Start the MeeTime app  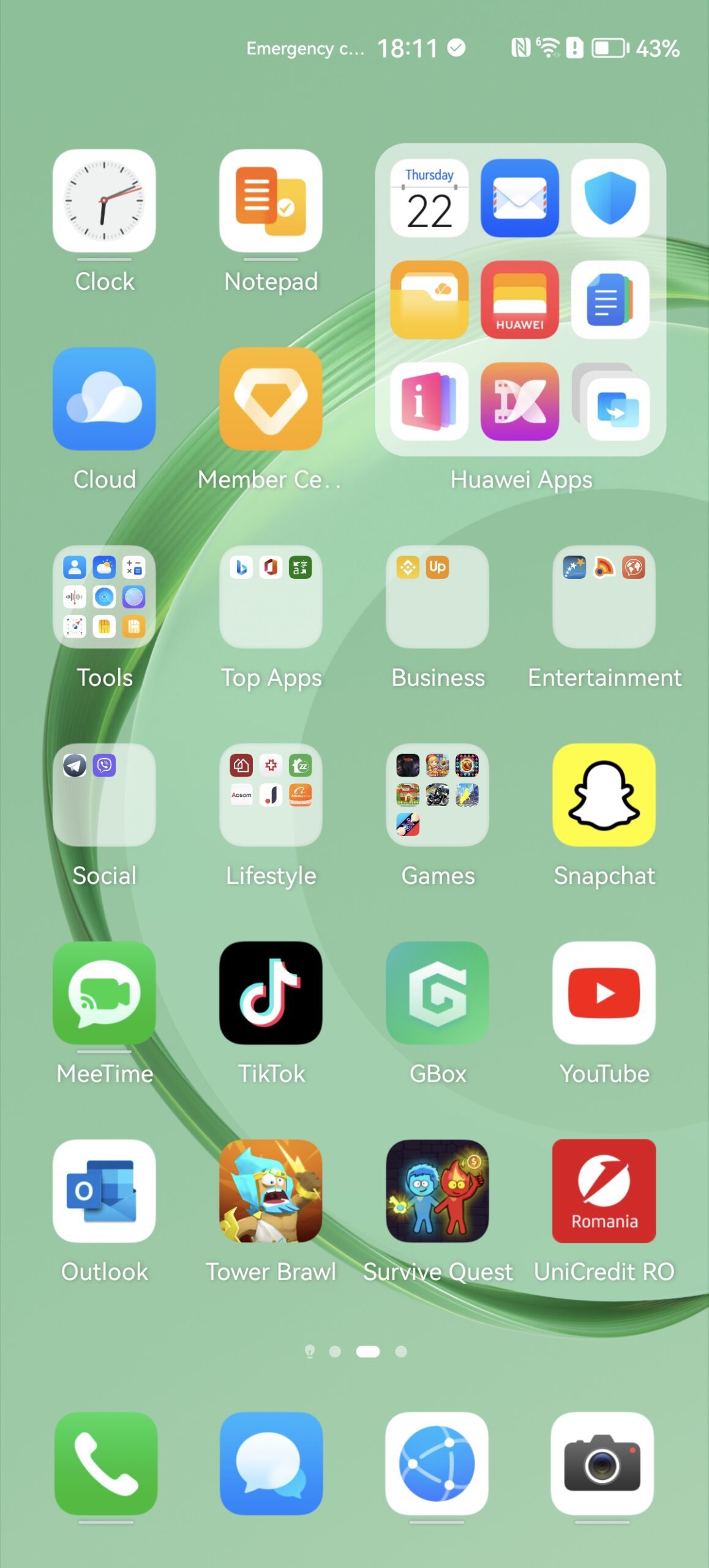pyautogui.click(x=104, y=992)
